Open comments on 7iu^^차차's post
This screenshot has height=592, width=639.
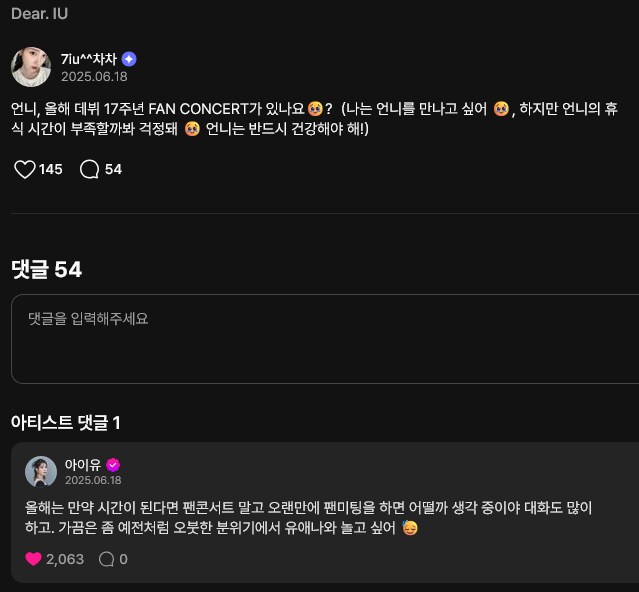click(x=90, y=169)
